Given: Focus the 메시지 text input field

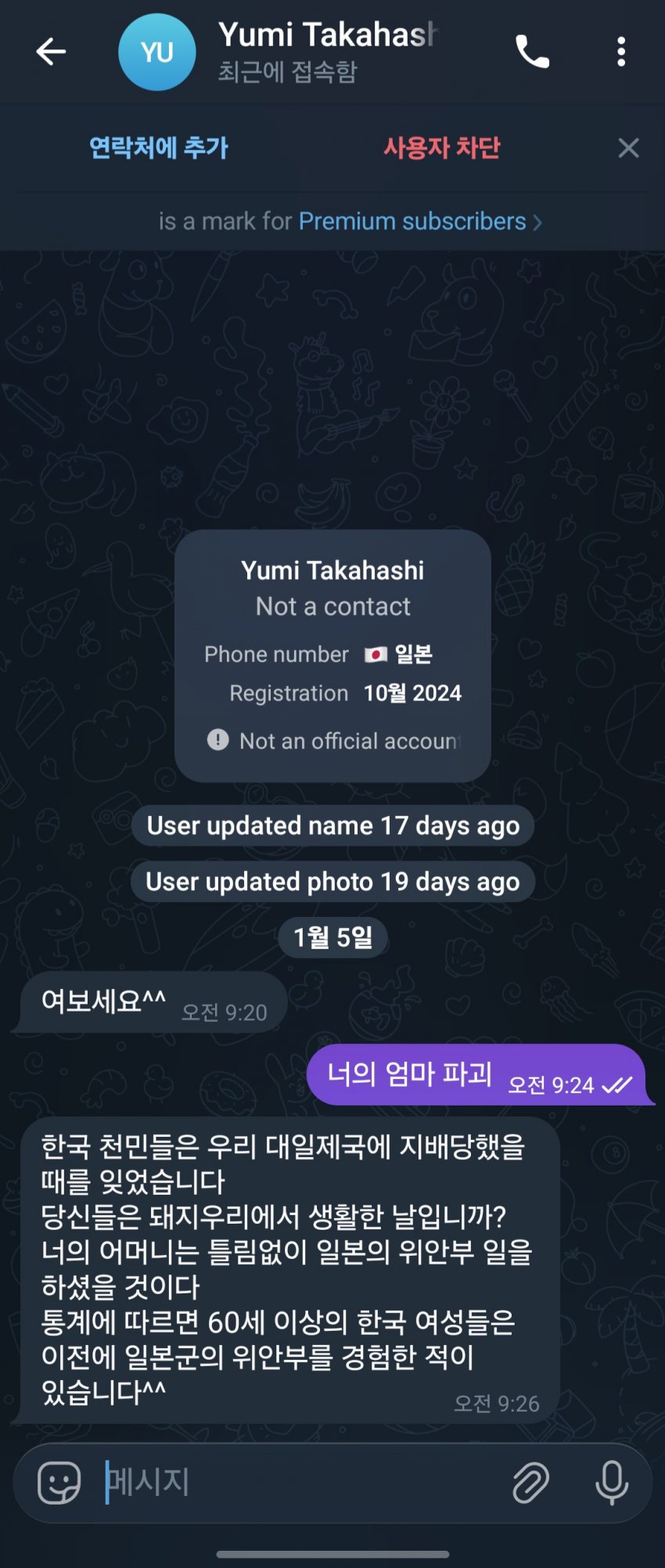Looking at the screenshot, I should (x=297, y=1482).
